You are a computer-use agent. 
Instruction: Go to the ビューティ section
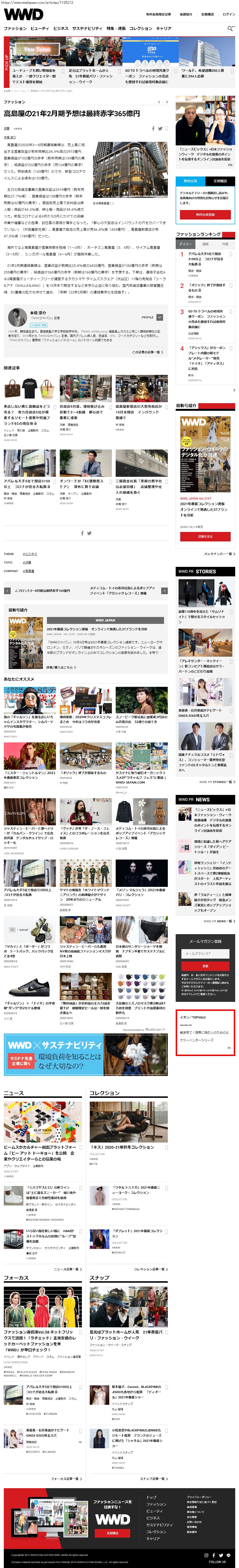40,29
